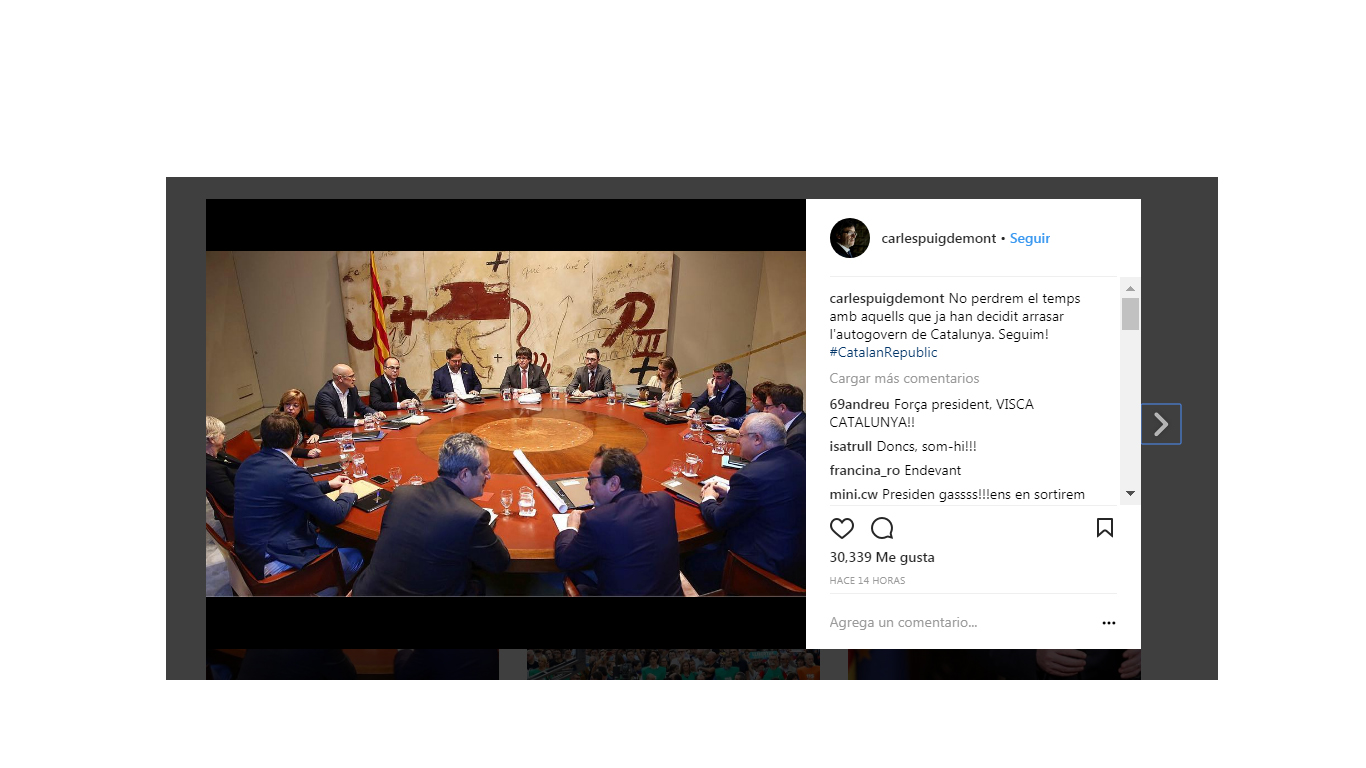This screenshot has height=768, width=1366.
Task: Load more comments via Cargar más comentarios
Action: point(904,379)
